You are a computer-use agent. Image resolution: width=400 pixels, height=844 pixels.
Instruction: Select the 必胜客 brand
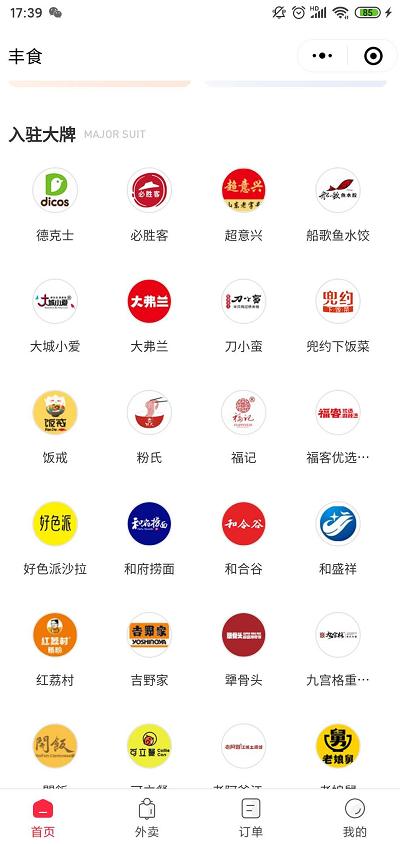149,205
